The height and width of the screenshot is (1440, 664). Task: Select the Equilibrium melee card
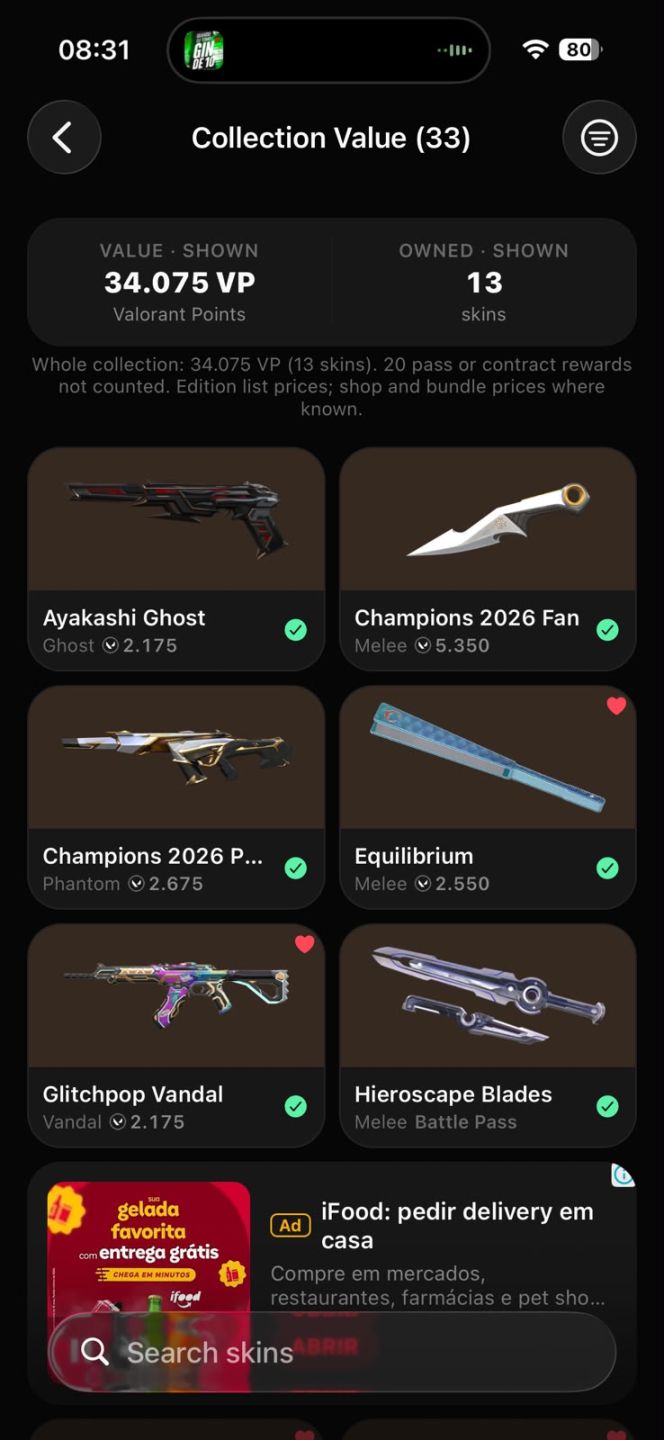click(488, 797)
